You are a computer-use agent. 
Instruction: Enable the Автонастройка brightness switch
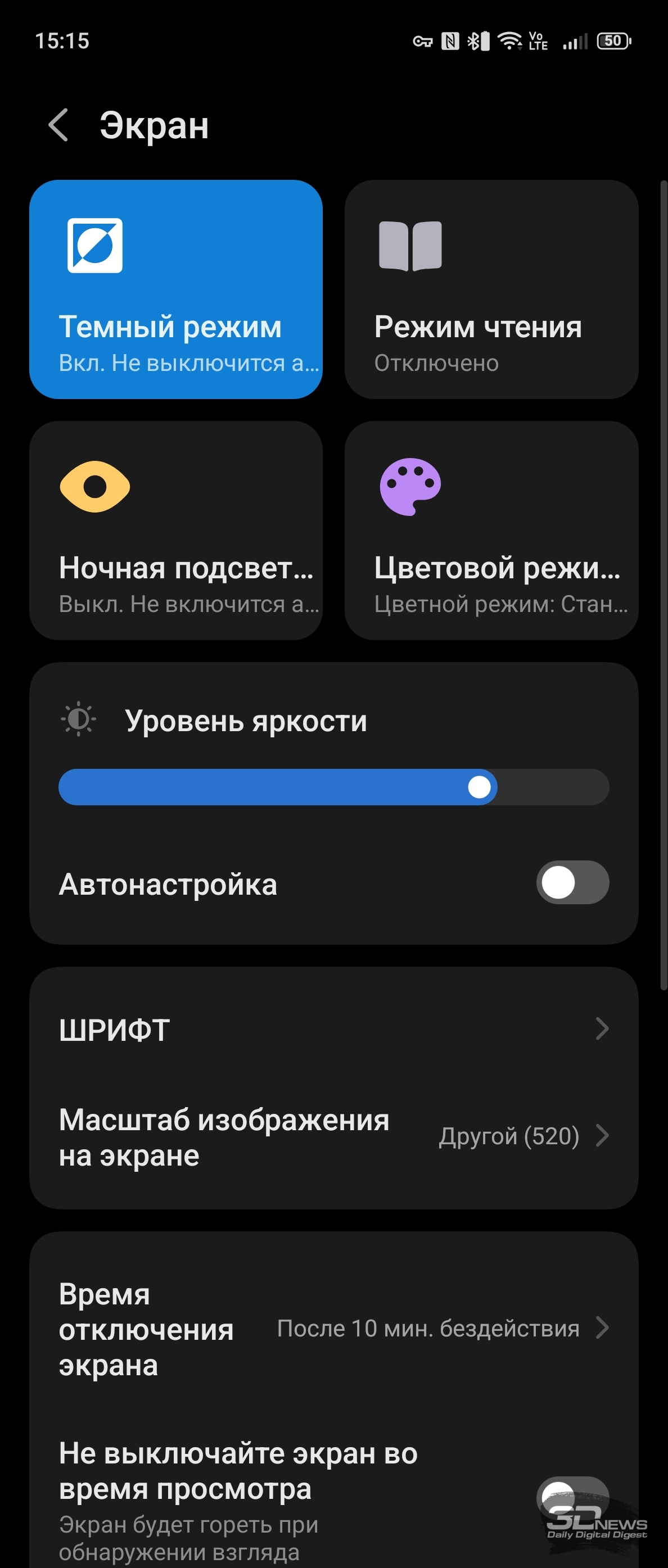572,882
